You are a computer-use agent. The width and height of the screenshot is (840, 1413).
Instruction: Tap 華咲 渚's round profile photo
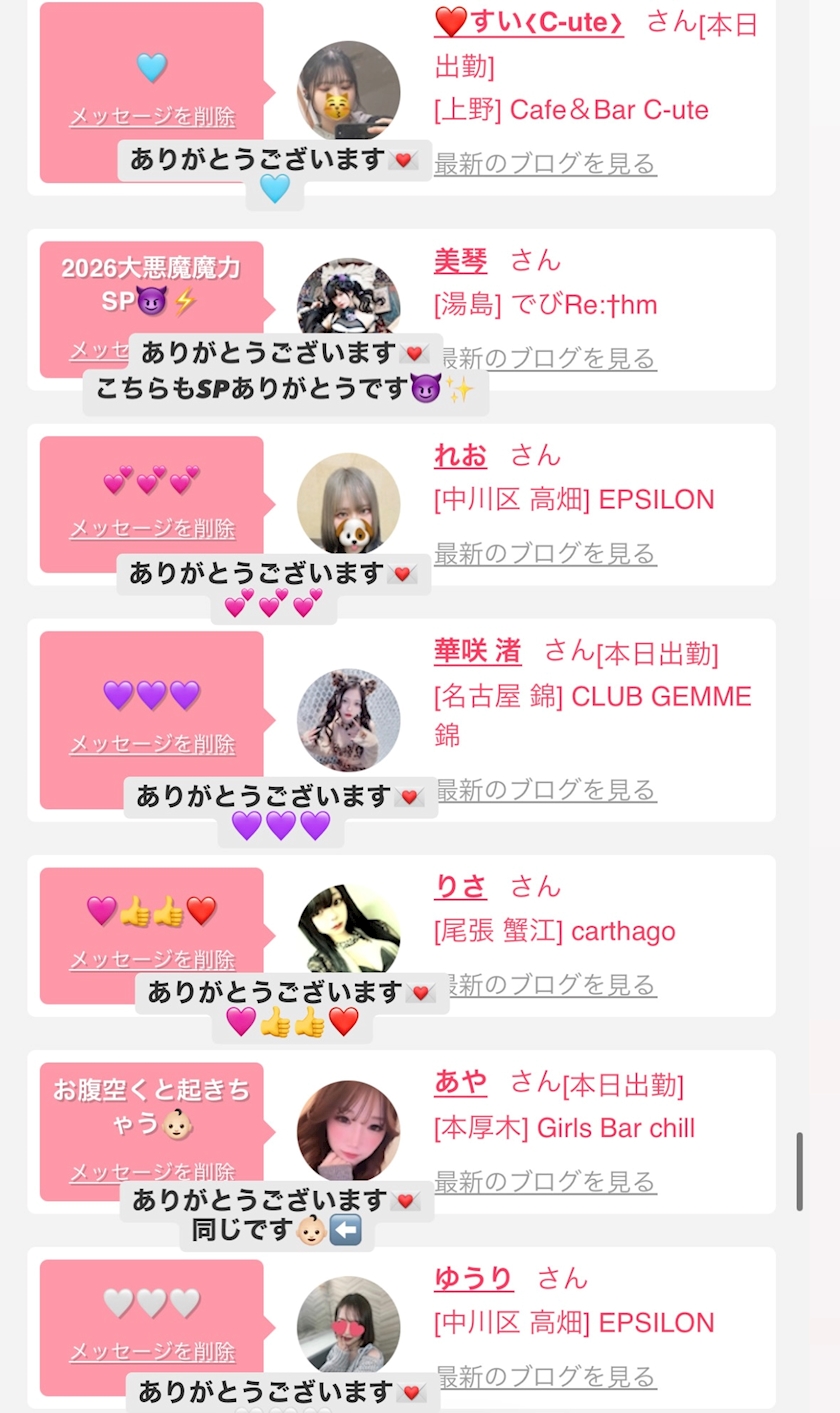point(348,720)
